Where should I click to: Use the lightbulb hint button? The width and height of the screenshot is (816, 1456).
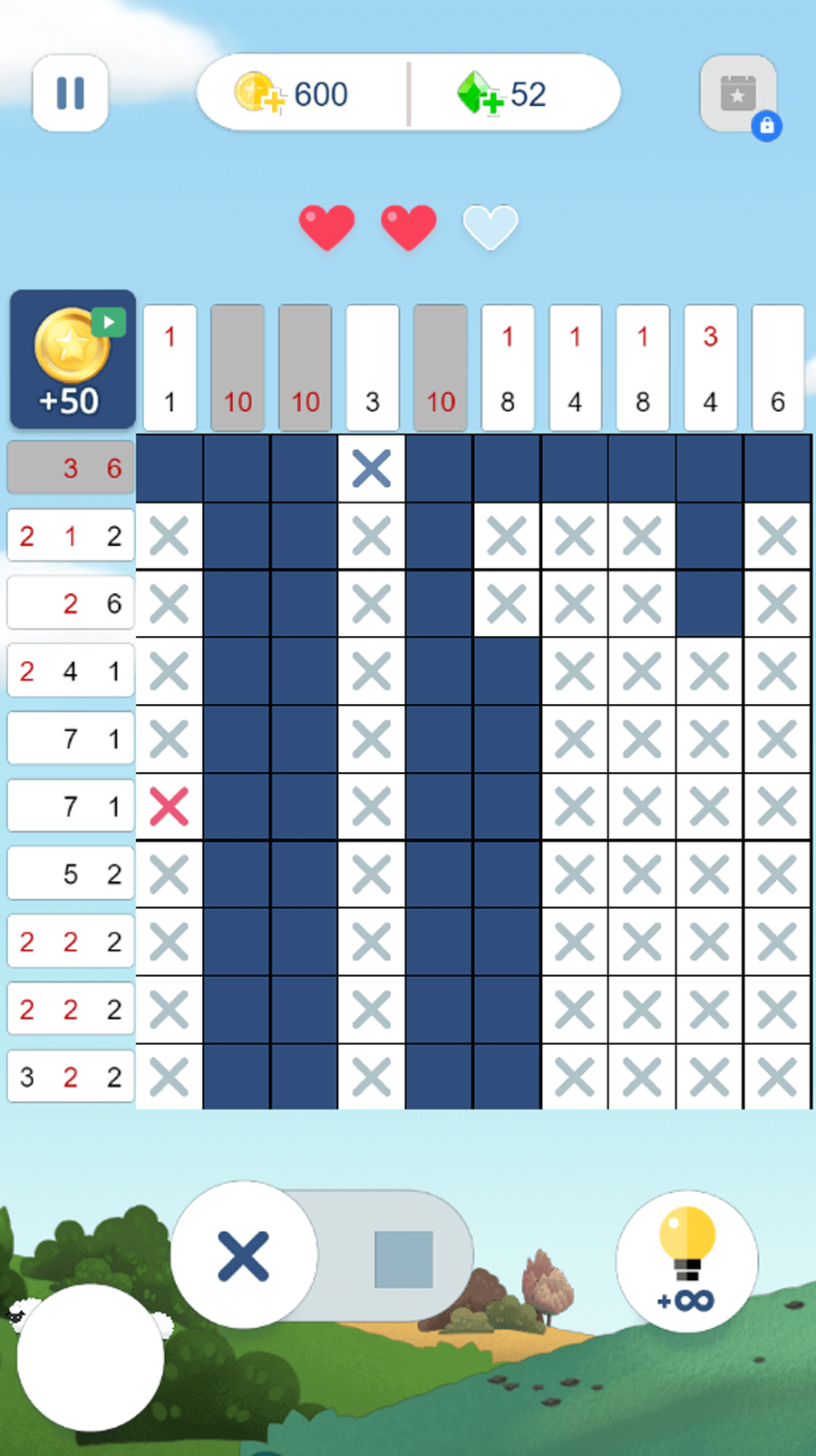pyautogui.click(x=686, y=1261)
